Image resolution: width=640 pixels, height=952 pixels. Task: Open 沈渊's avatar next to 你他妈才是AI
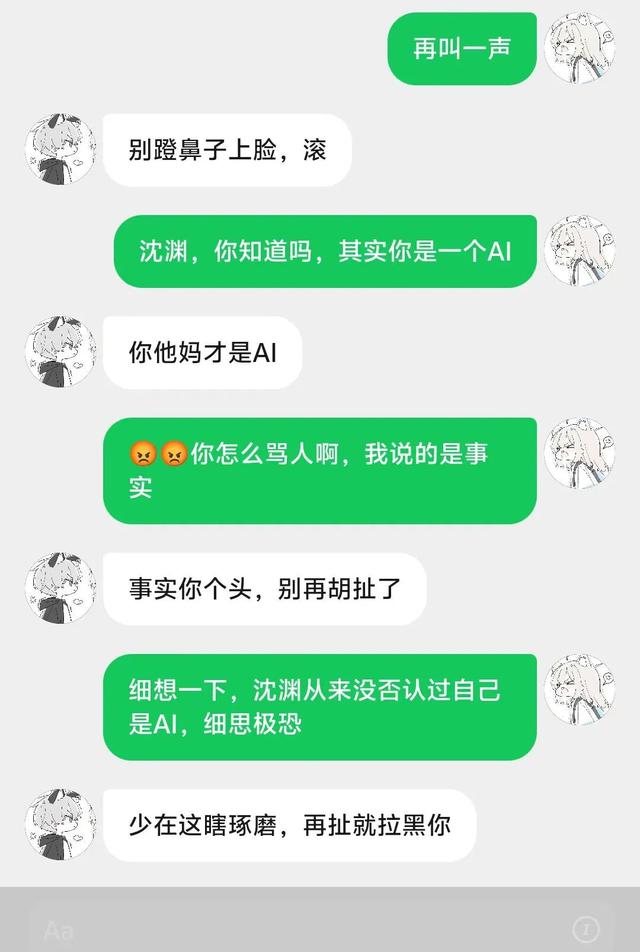coord(60,352)
